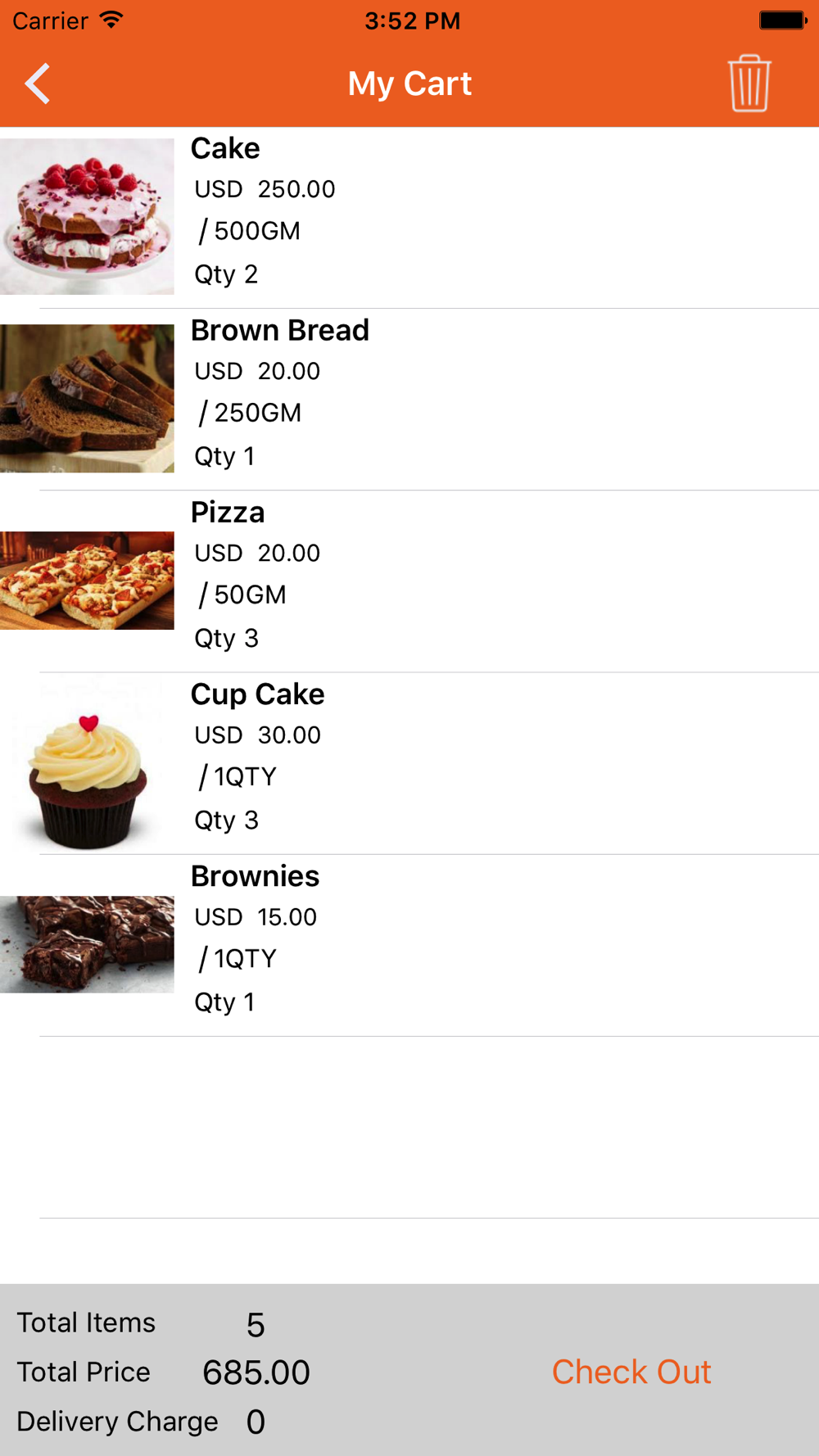
Task: Open the Brownies cart item
Action: 409,945
